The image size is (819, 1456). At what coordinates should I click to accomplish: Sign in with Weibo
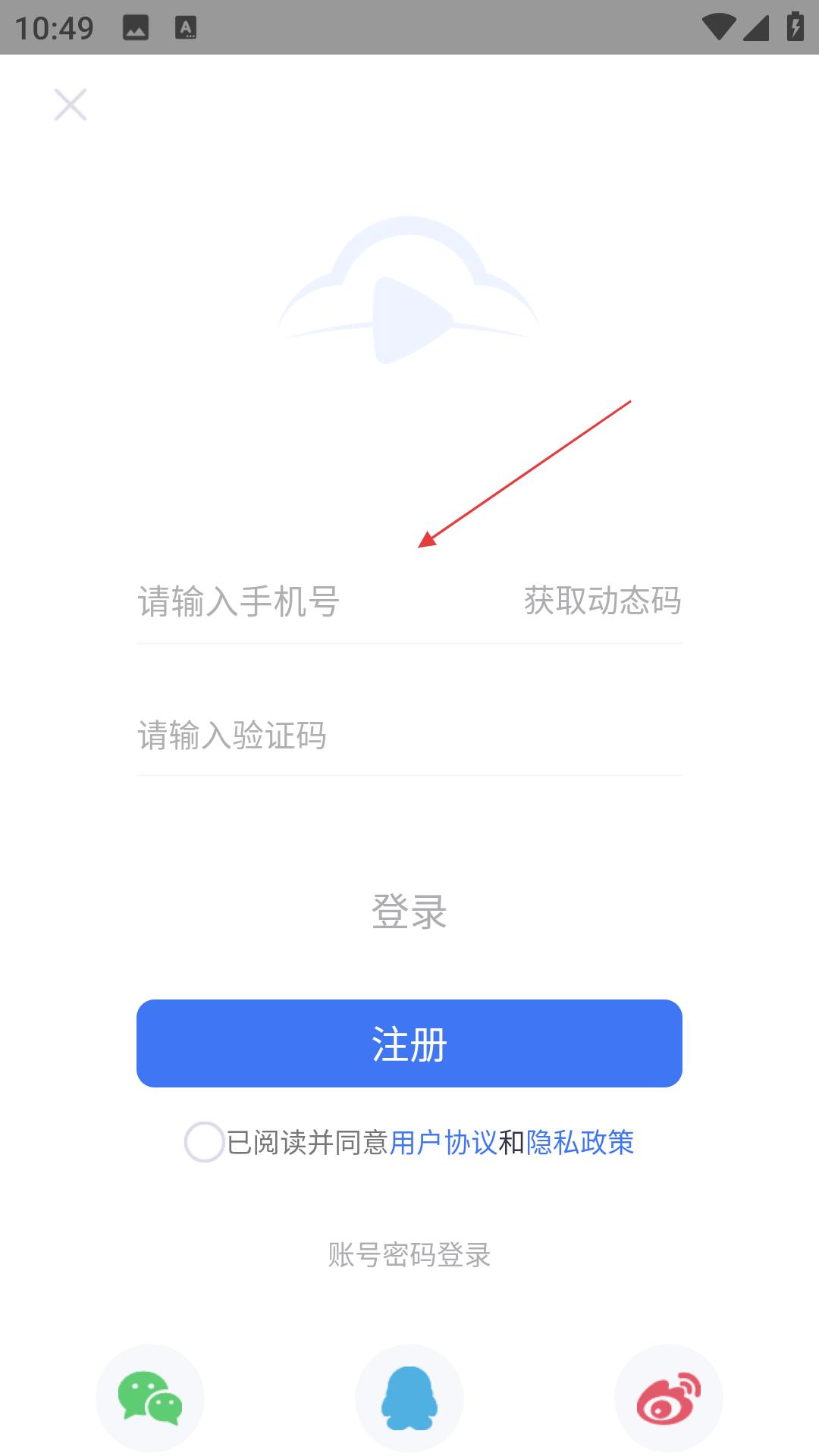pos(668,1398)
